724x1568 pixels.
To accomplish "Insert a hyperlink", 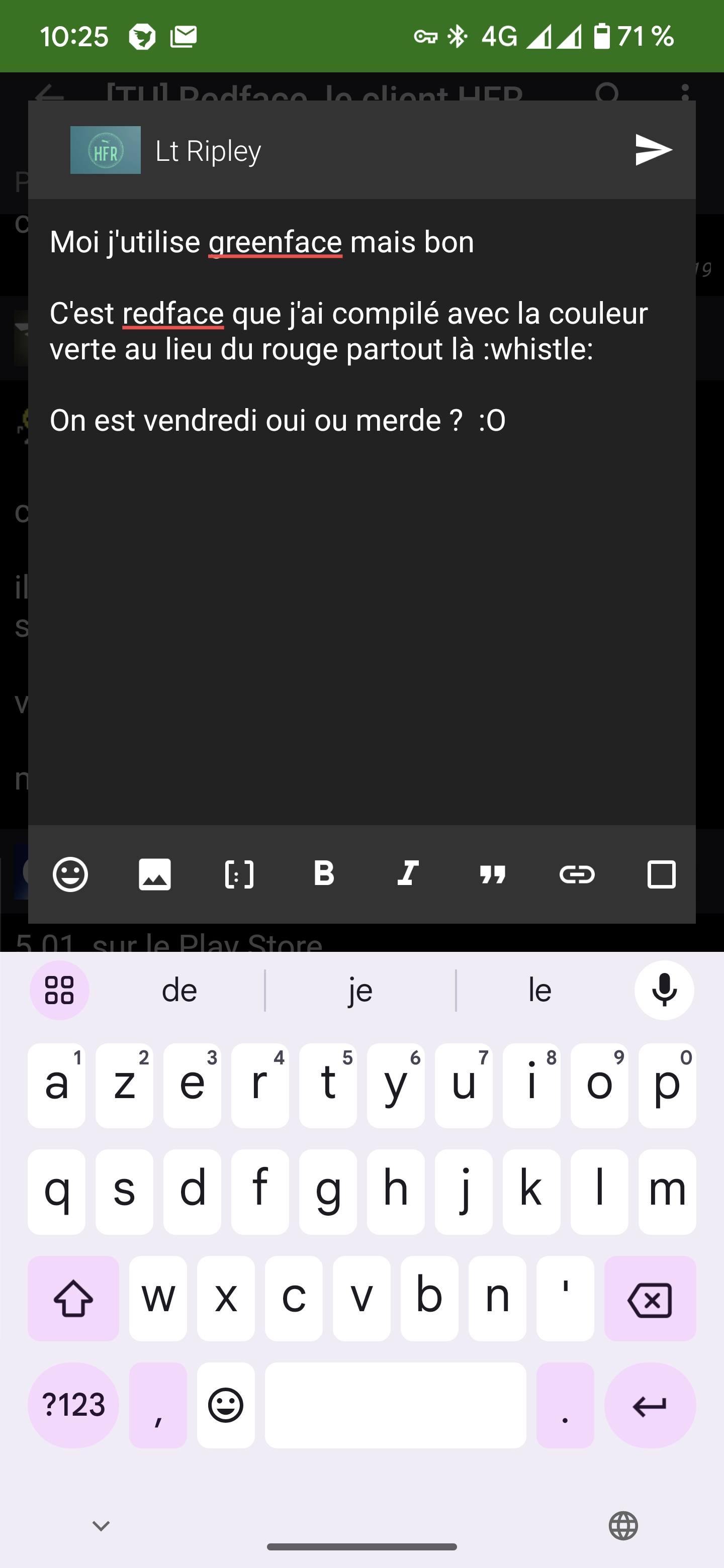I will [577, 874].
